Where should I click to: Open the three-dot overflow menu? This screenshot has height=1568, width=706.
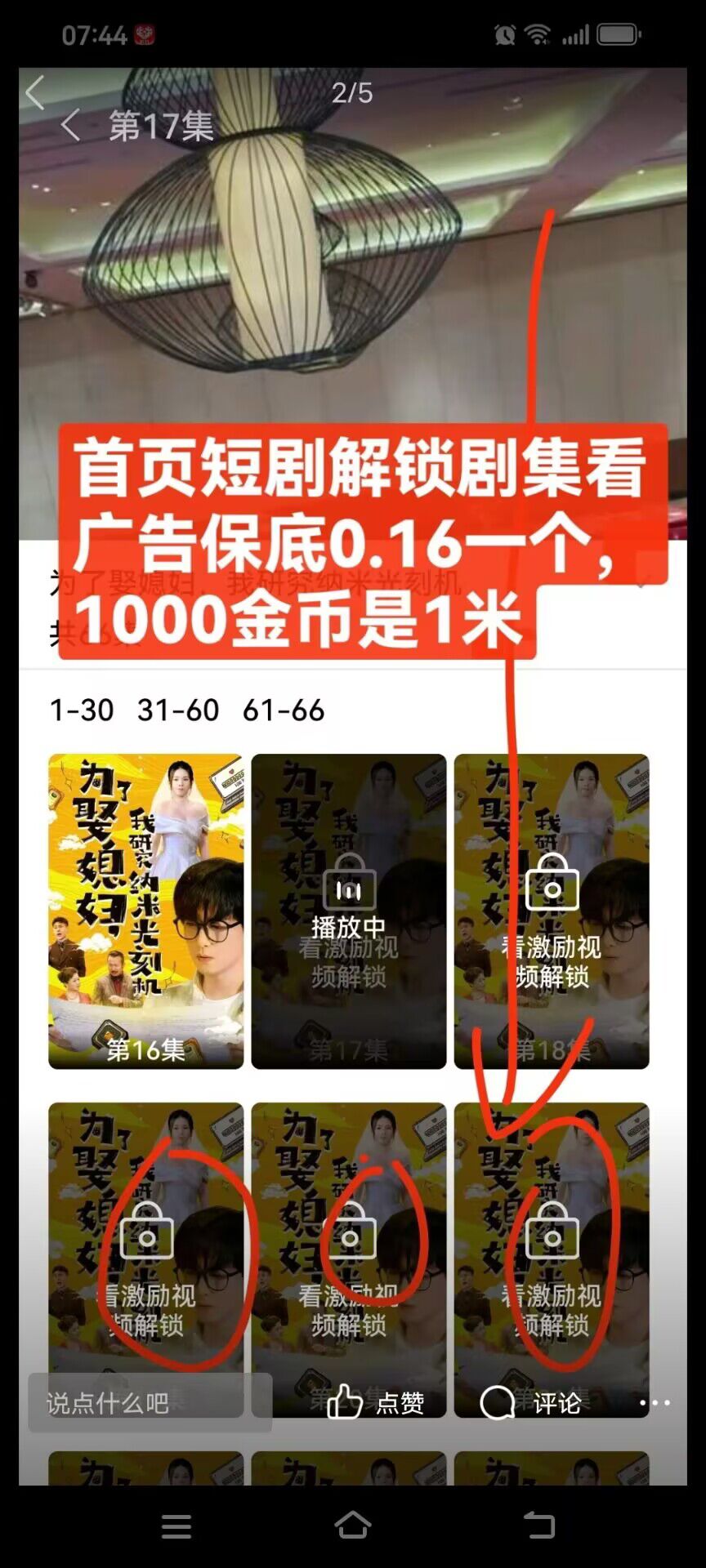click(655, 1402)
